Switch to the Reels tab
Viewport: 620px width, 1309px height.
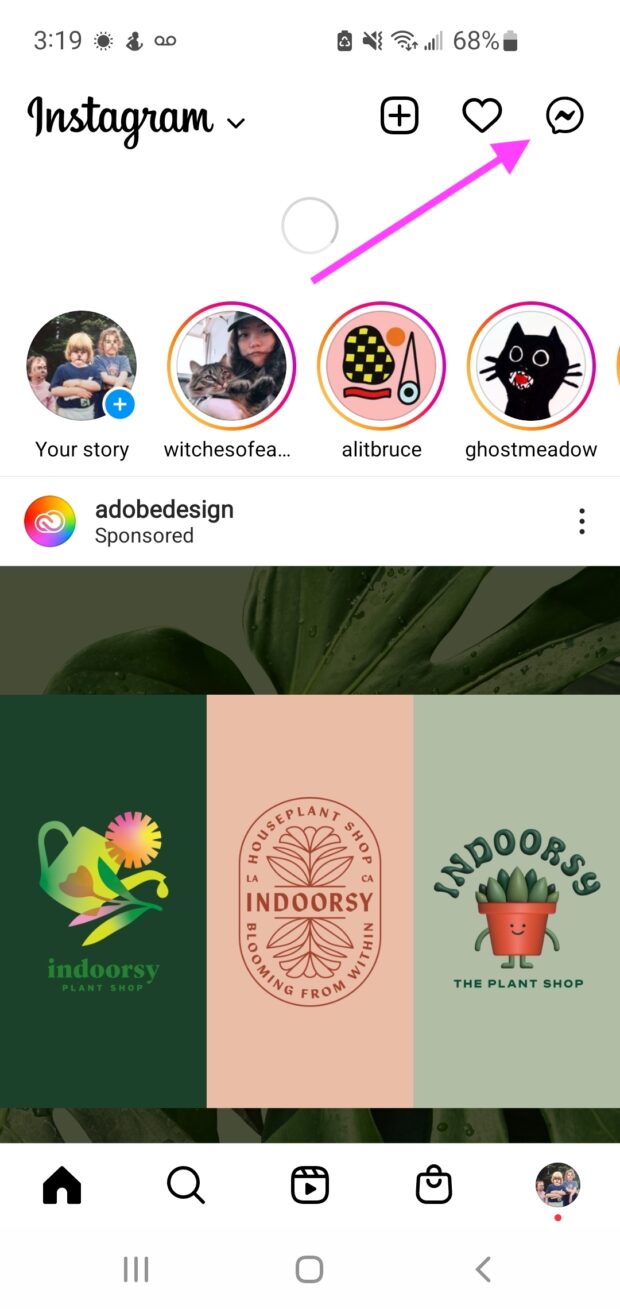310,1186
